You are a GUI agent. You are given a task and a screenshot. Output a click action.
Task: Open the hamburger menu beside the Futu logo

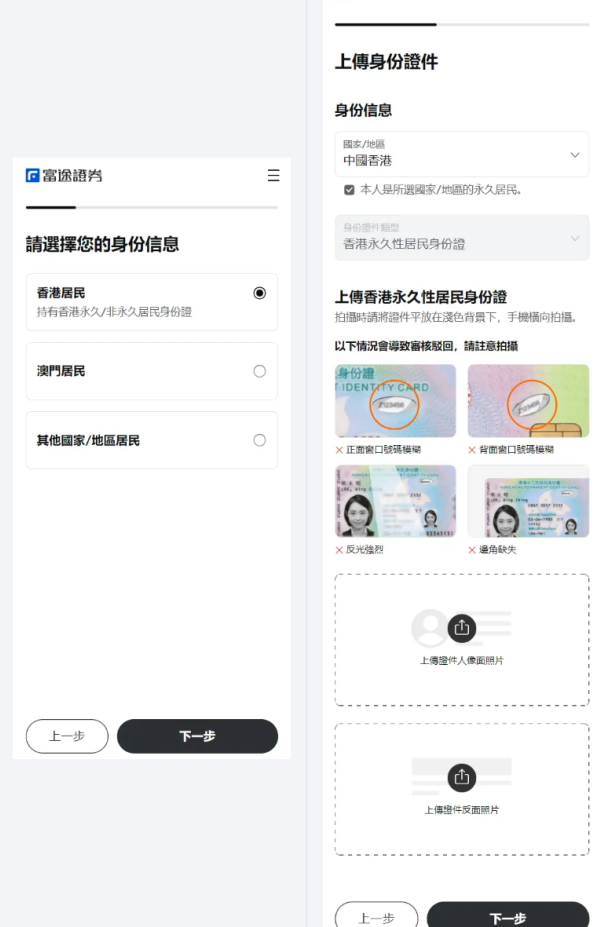click(273, 176)
